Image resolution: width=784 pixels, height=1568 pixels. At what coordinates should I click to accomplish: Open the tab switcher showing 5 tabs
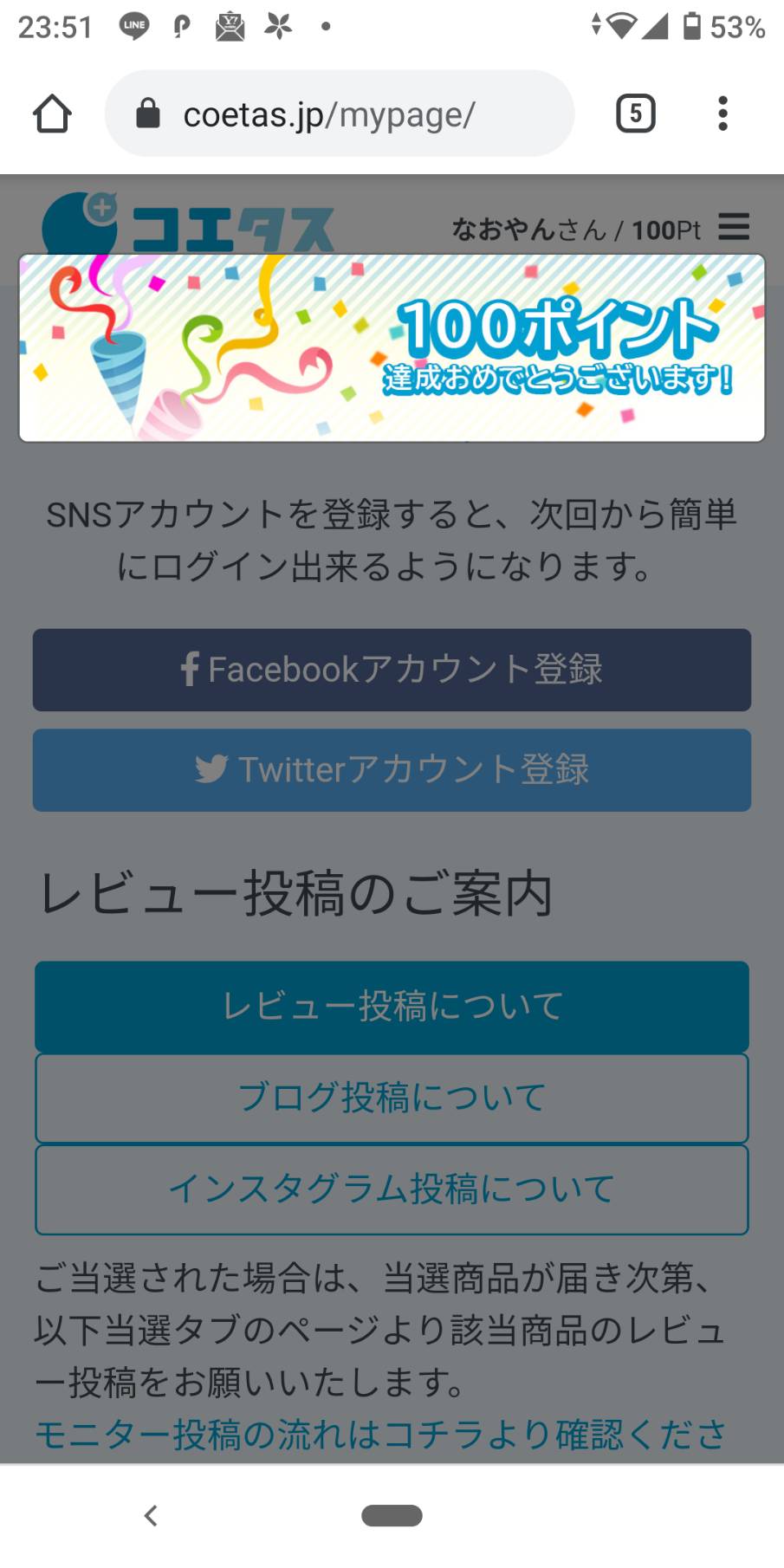coord(636,113)
